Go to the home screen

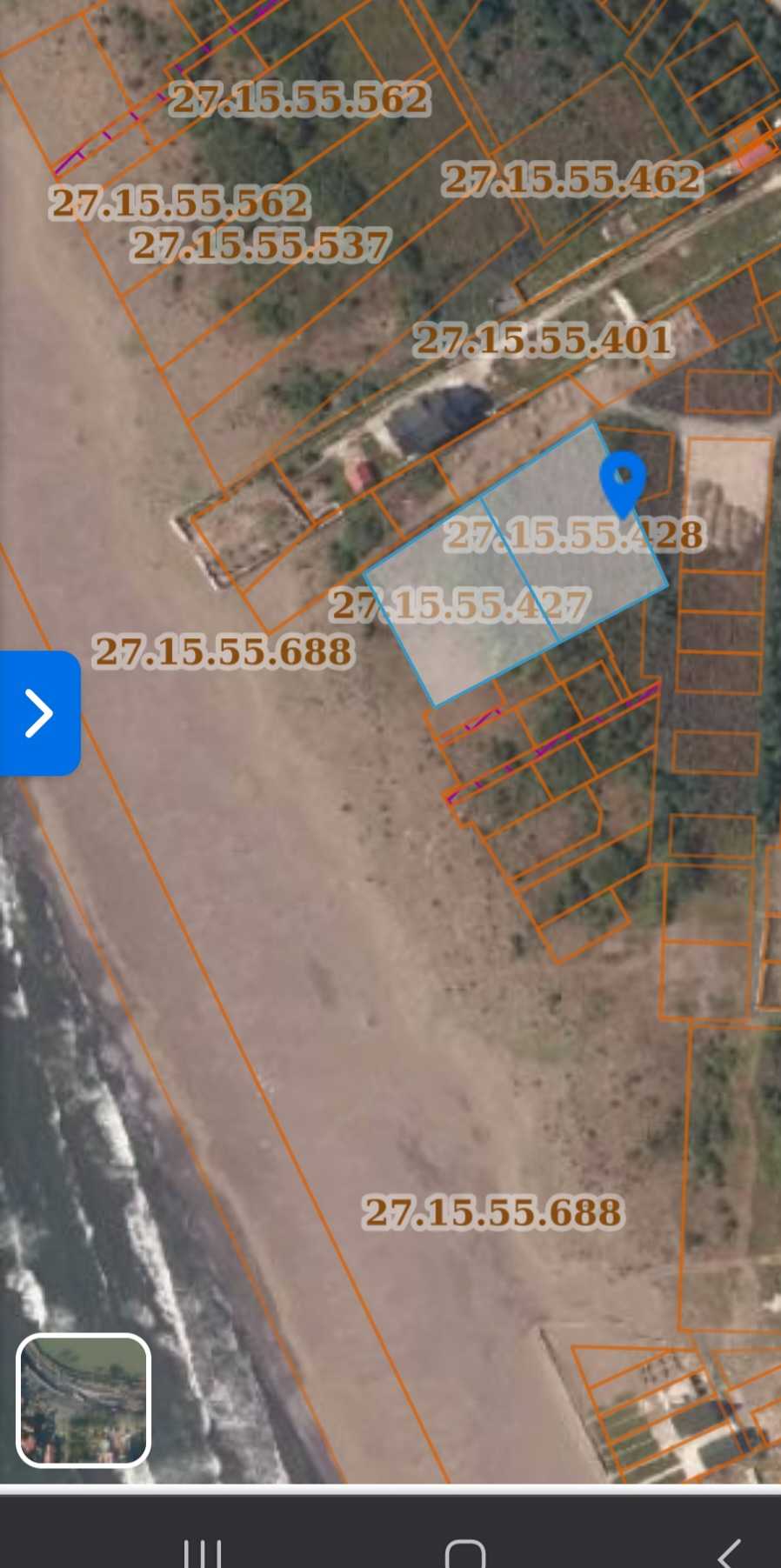click(x=464, y=1552)
